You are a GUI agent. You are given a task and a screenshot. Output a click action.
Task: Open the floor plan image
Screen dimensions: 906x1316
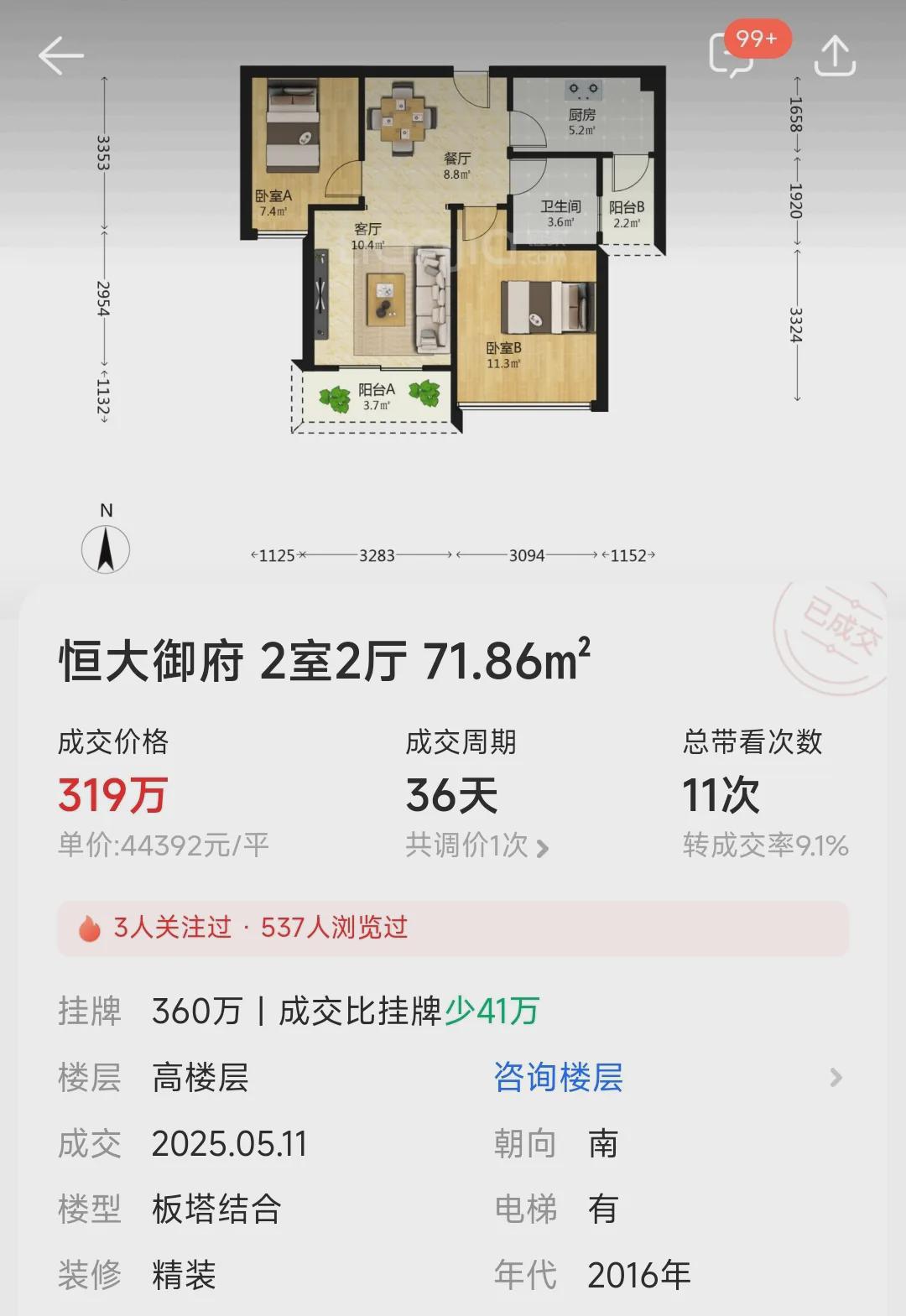(453, 252)
